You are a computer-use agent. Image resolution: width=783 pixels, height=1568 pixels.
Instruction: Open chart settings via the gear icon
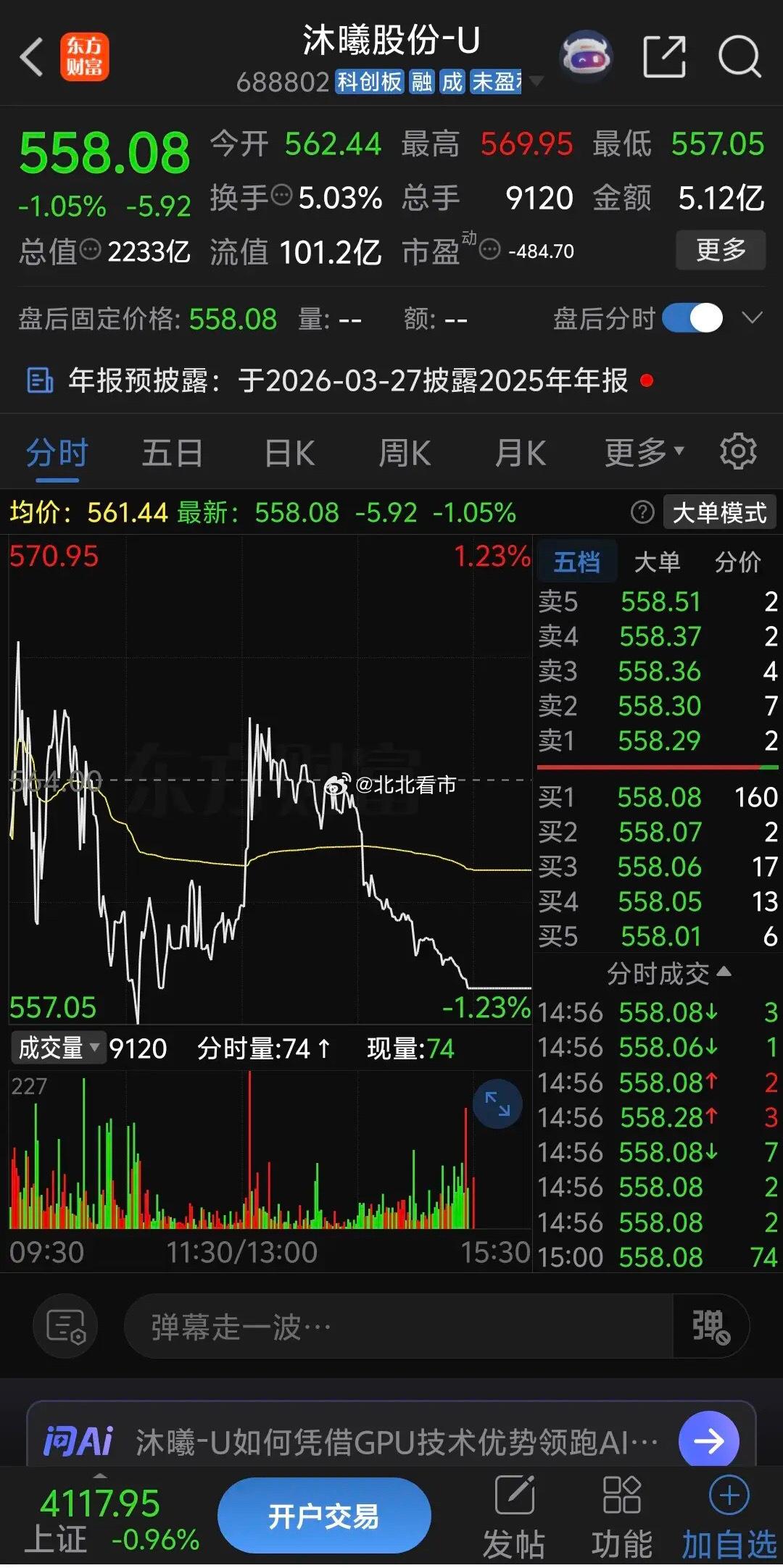(739, 451)
